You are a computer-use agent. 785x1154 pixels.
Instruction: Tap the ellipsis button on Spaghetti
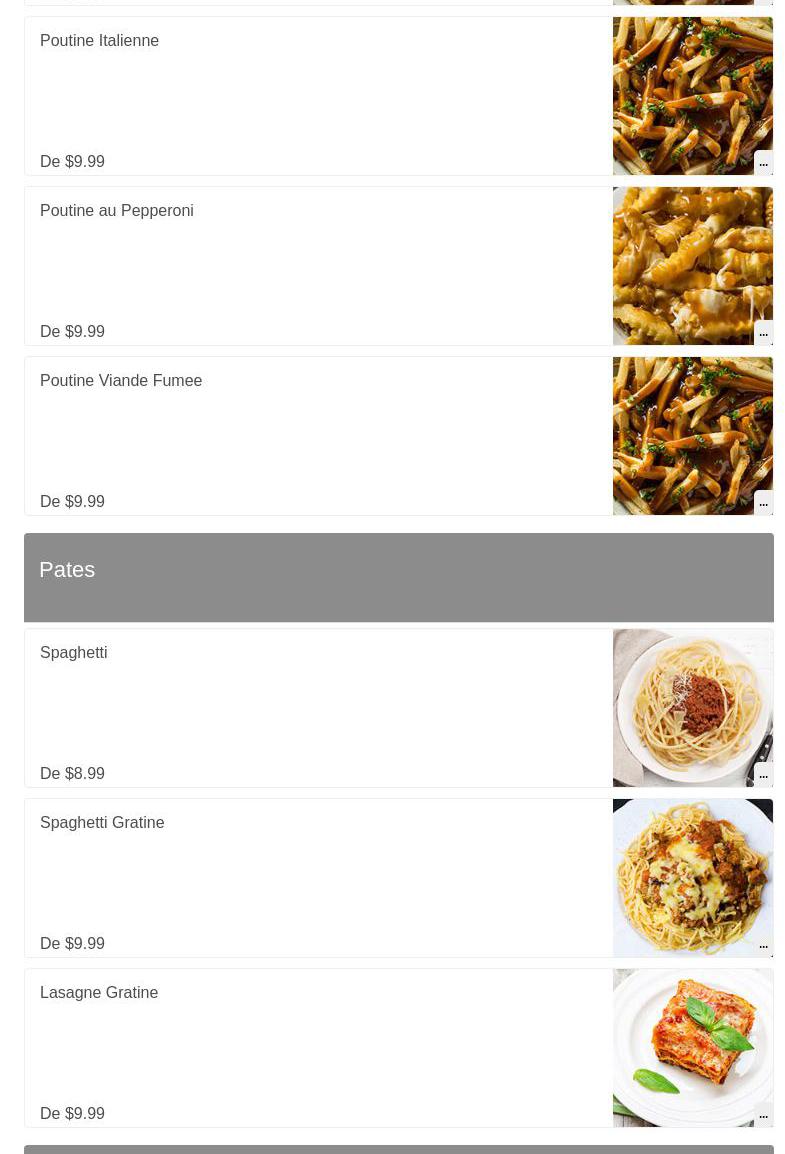(763, 774)
